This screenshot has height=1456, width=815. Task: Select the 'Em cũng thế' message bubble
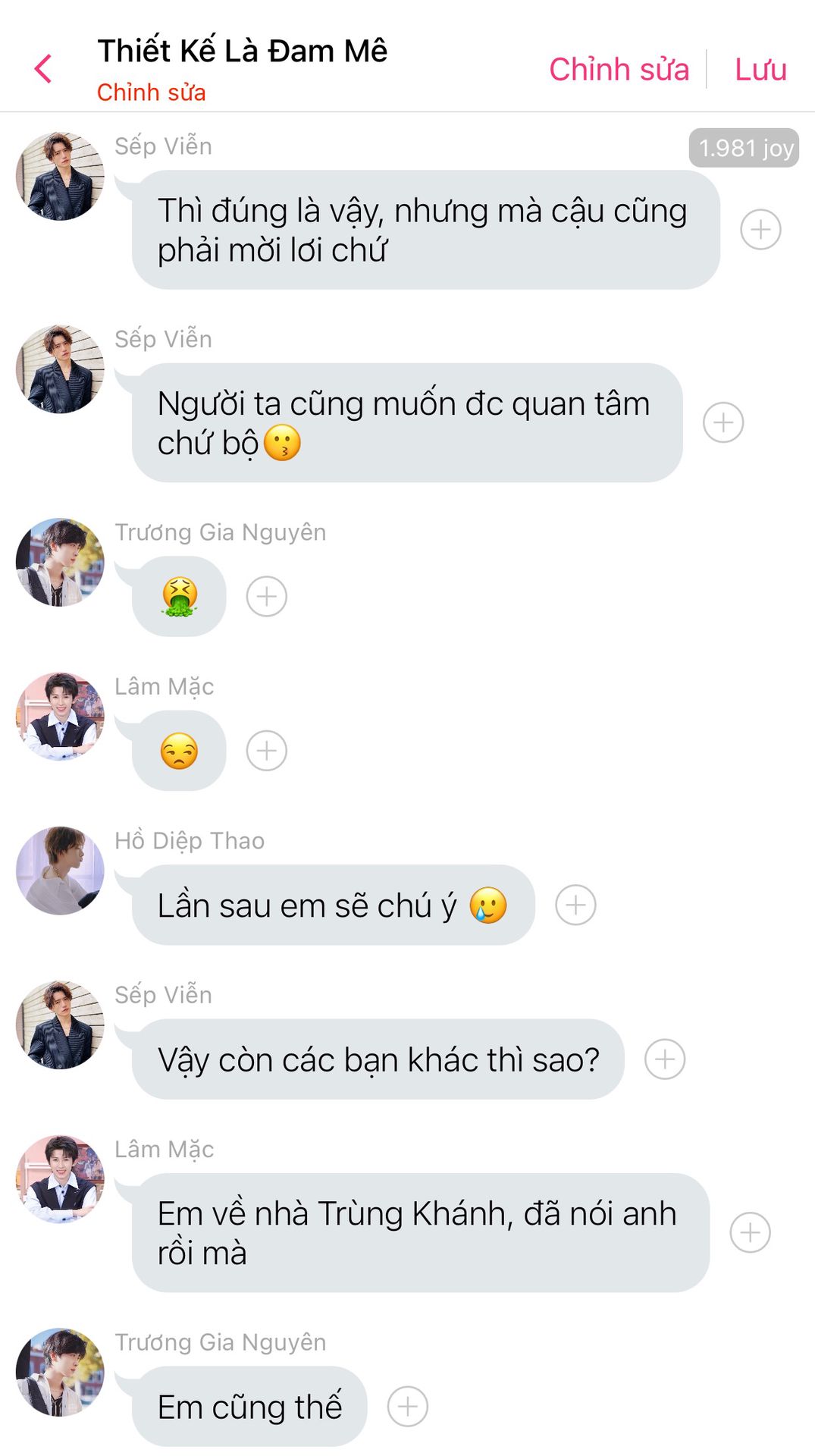[x=249, y=1407]
